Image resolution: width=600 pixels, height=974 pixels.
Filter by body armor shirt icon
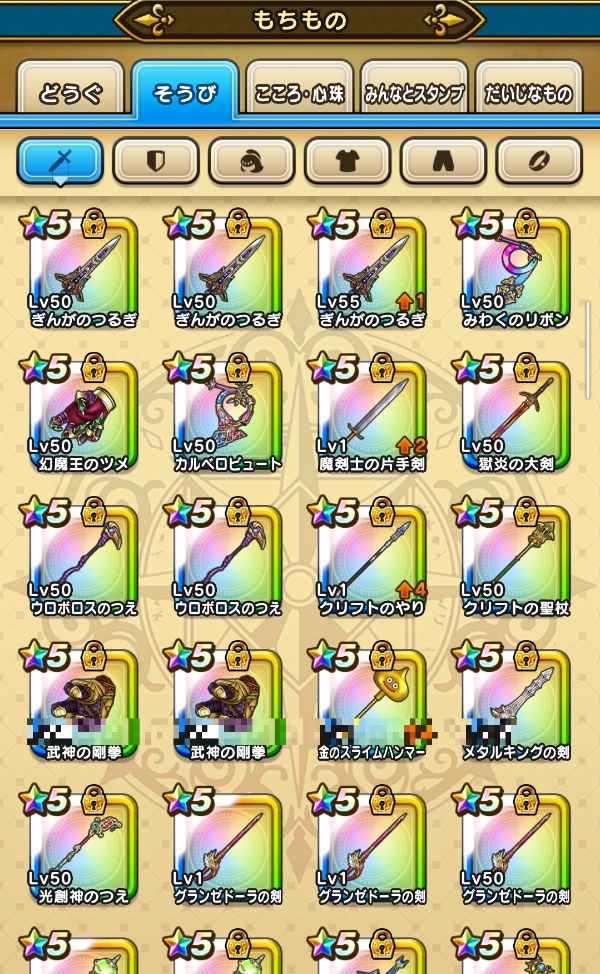(x=348, y=160)
